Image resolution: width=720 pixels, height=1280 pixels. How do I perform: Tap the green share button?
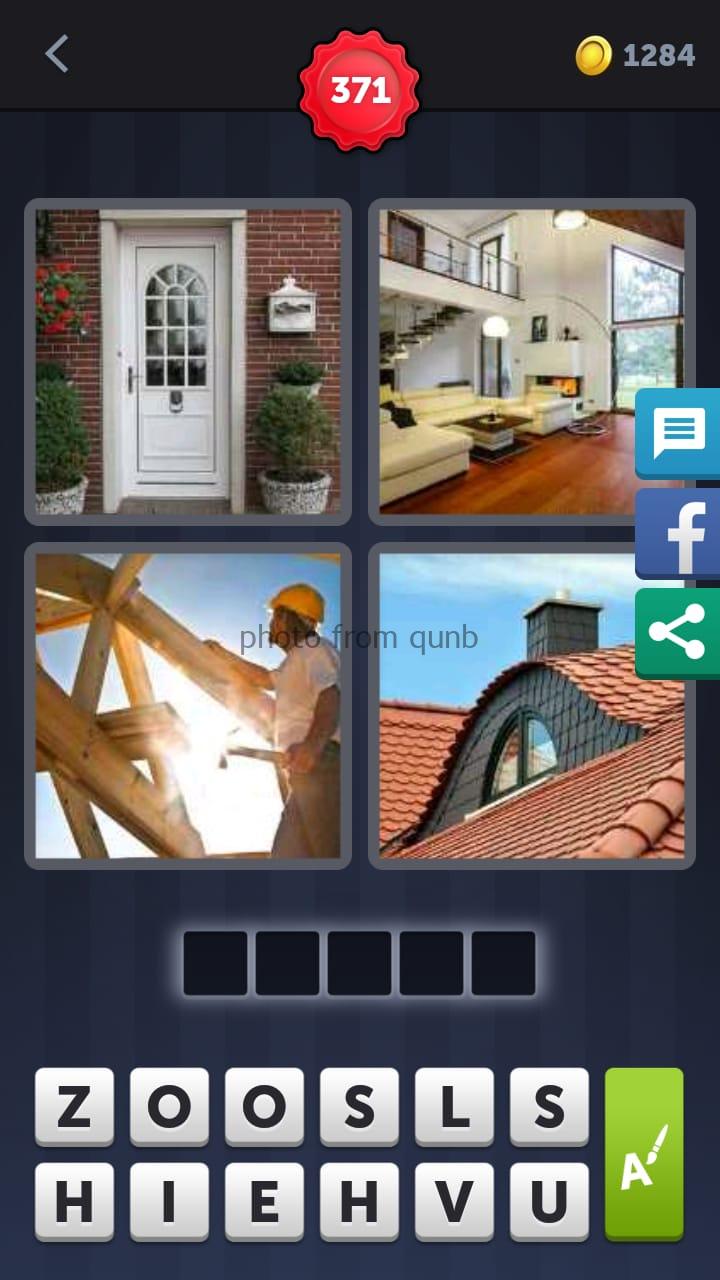(x=678, y=633)
